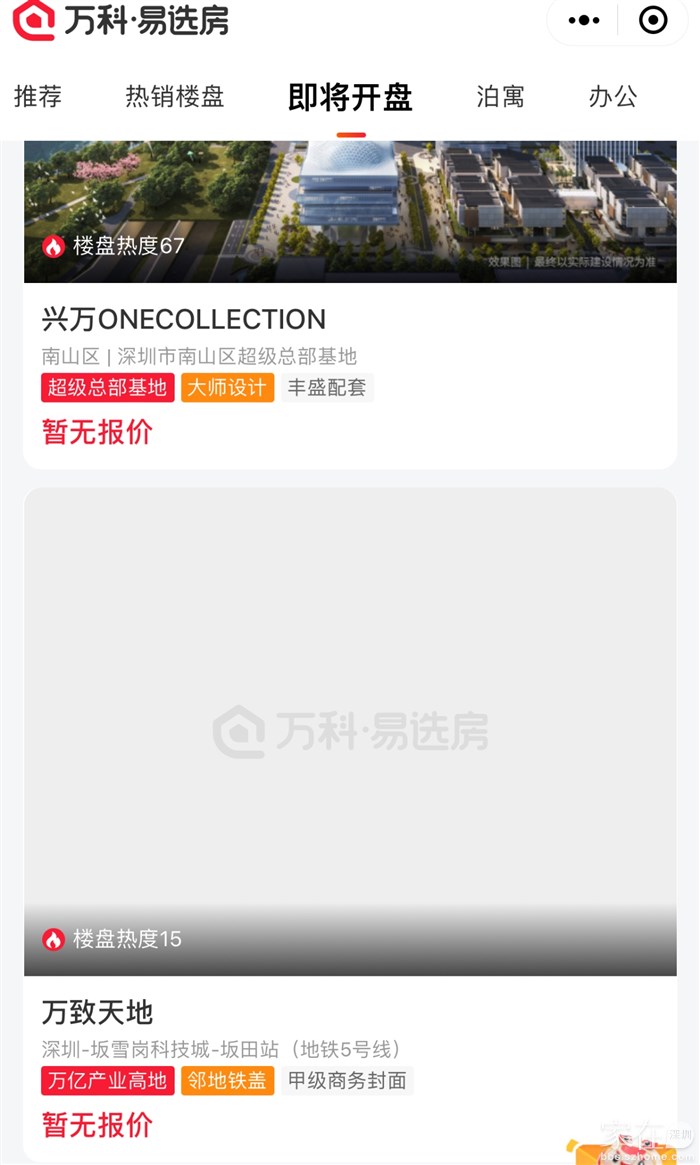Go to the 泊寓 tab
This screenshot has height=1165, width=700.
(500, 97)
